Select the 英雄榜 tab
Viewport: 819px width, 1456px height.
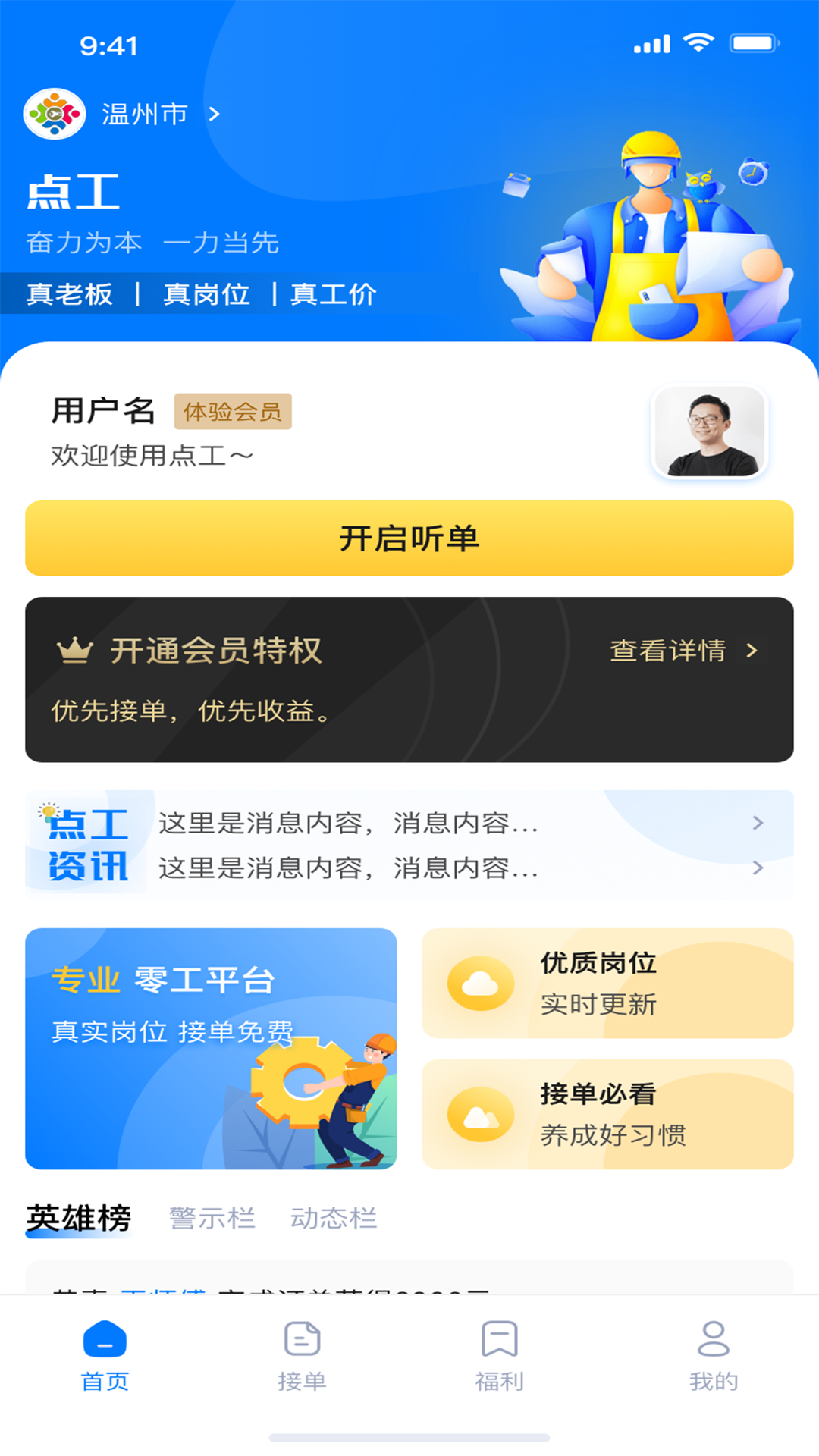(x=80, y=1214)
